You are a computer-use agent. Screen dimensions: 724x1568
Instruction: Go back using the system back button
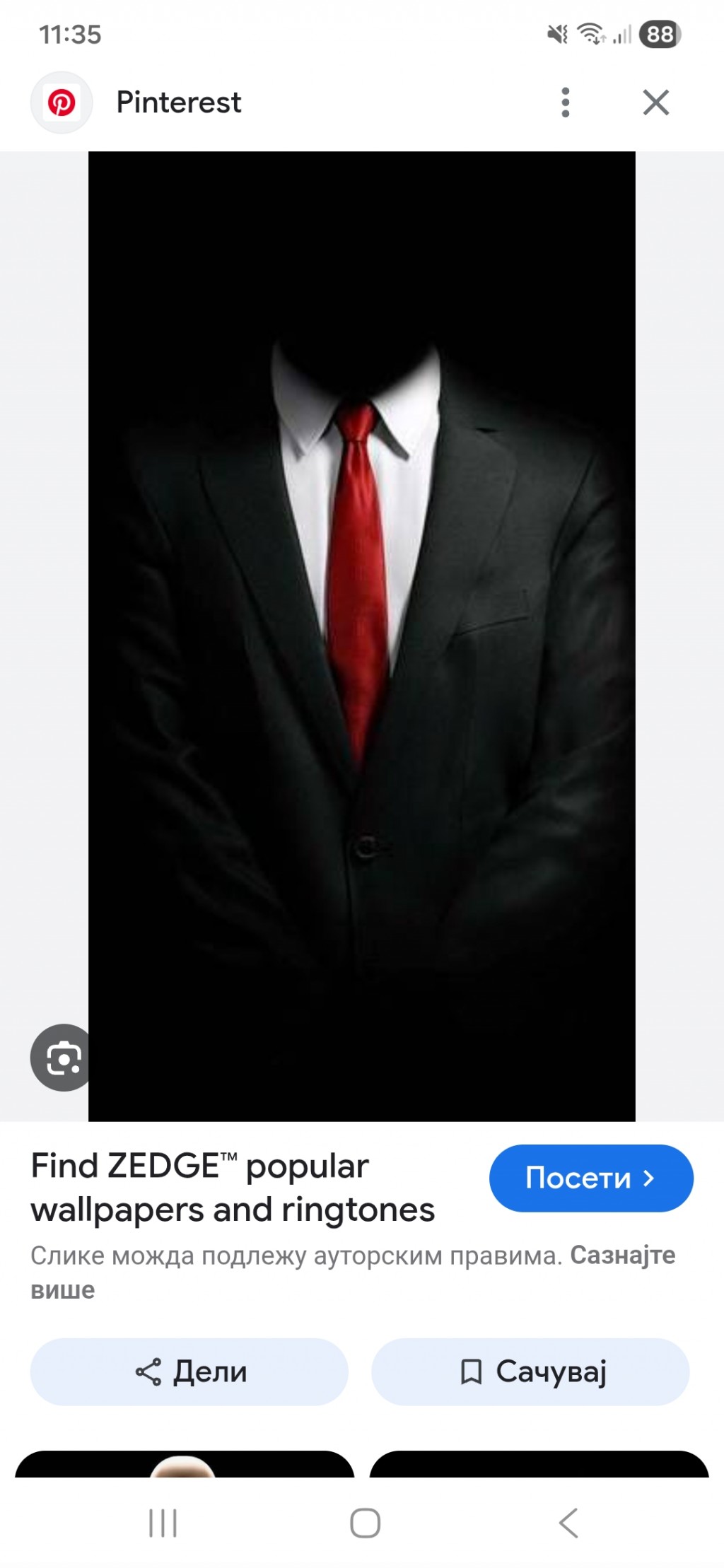point(568,1523)
